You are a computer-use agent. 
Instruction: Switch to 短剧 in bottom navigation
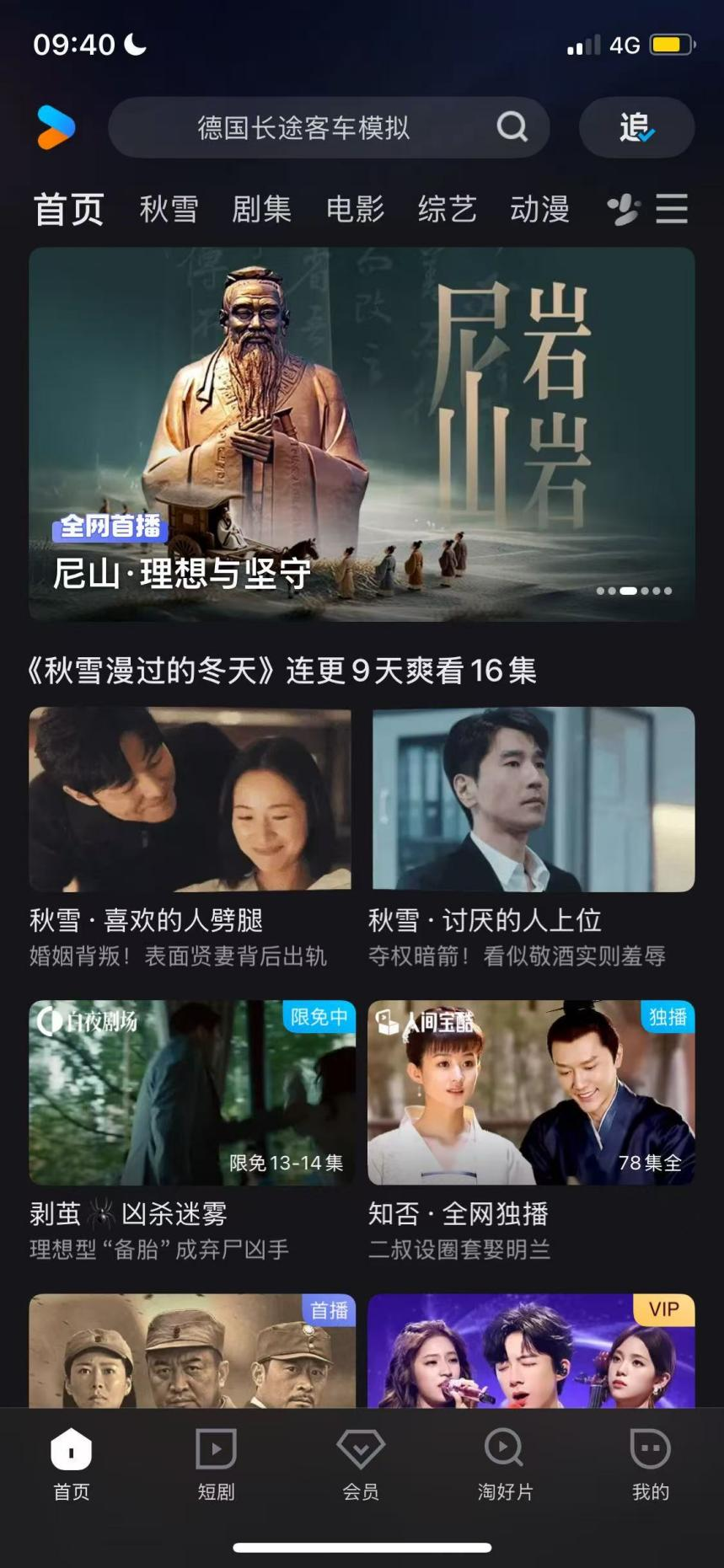coord(216,1464)
